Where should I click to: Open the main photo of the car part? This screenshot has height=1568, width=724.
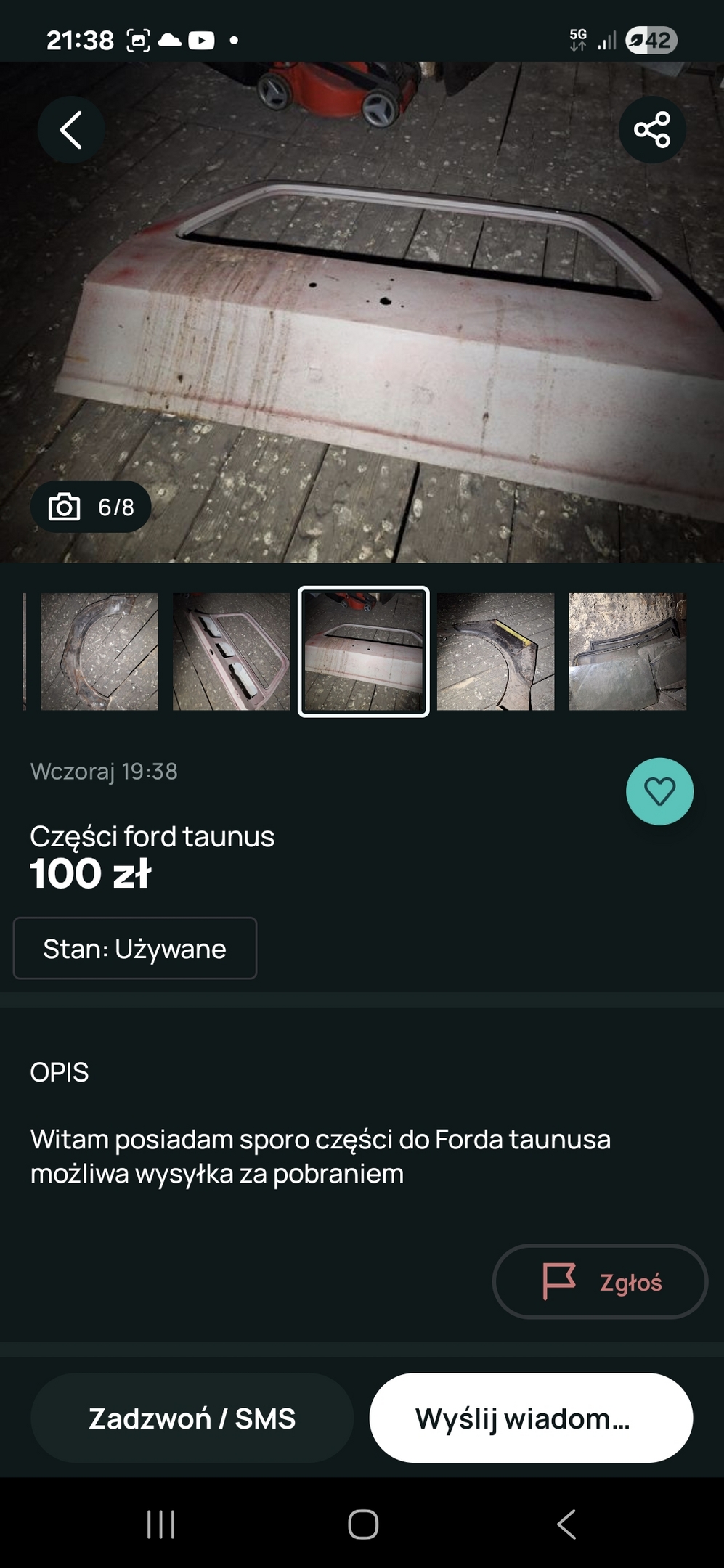[362, 327]
